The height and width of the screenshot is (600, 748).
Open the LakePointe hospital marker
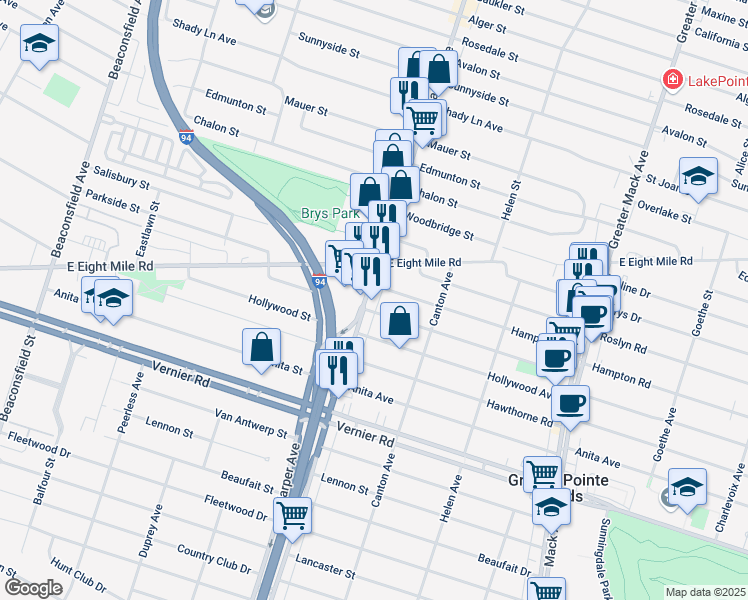(x=672, y=79)
